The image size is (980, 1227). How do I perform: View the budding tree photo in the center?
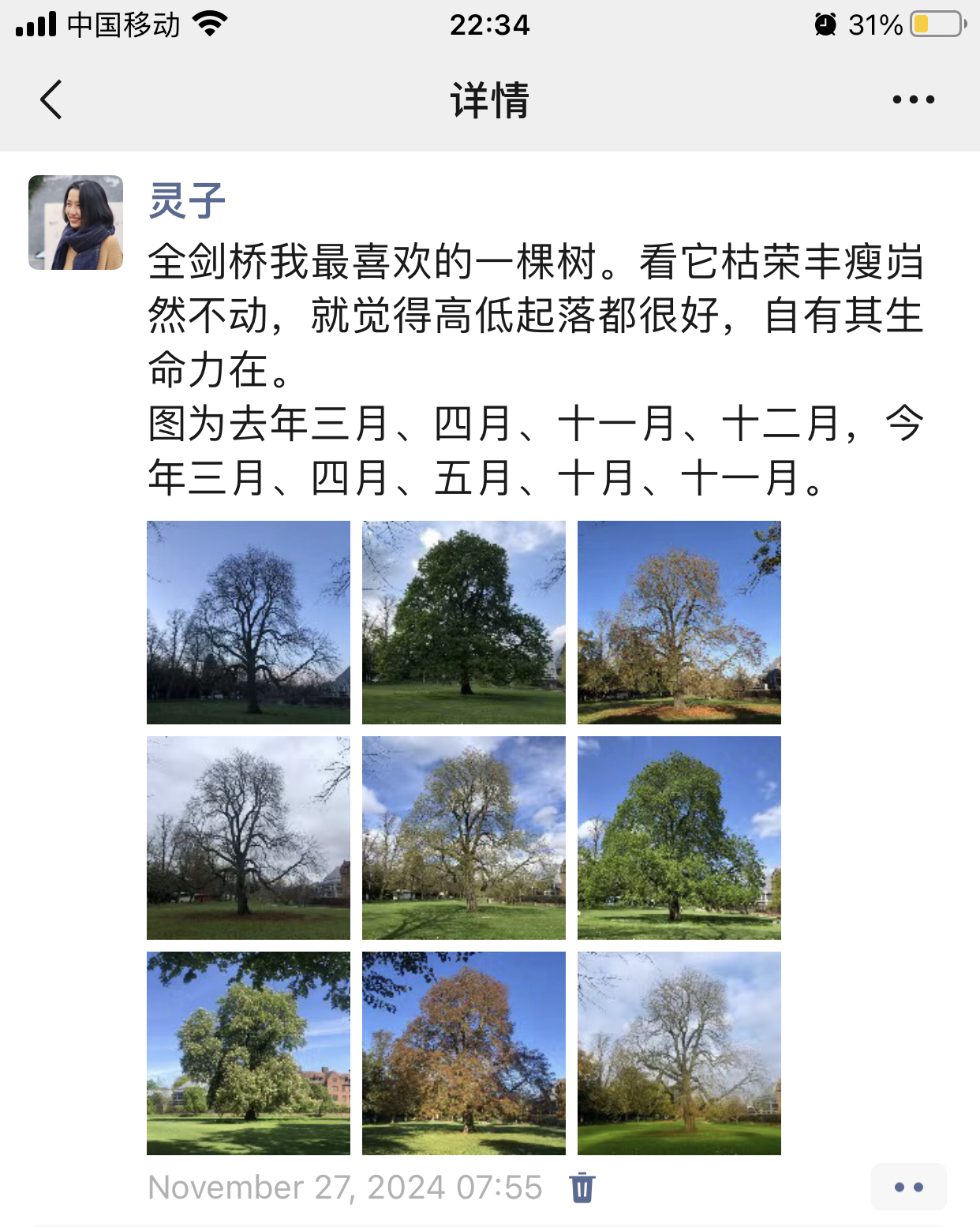464,838
